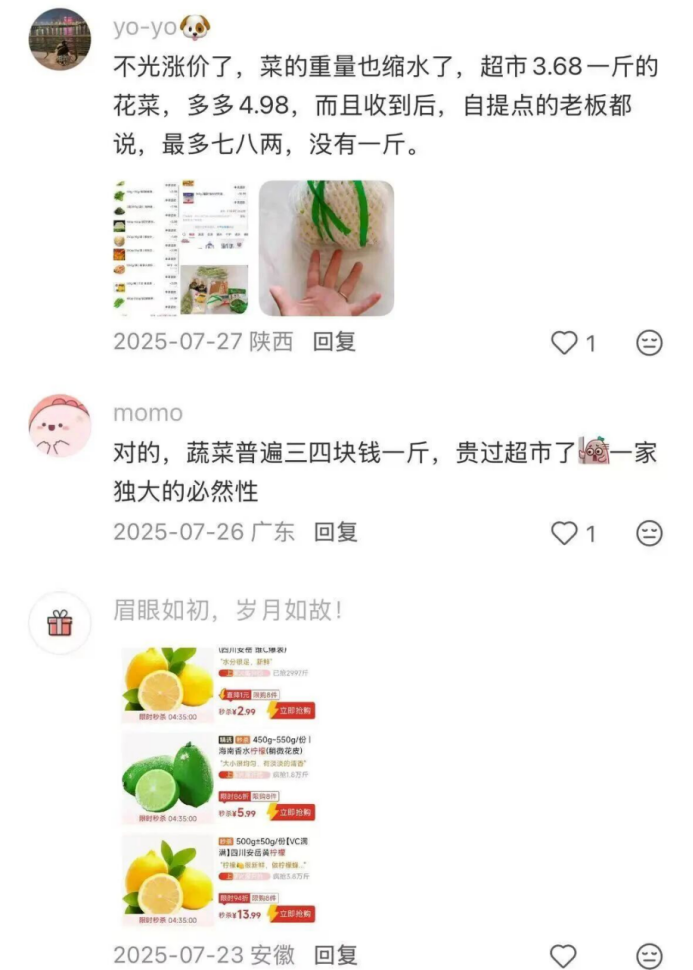Reply to yo-yo's comment
The width and height of the screenshot is (693, 970).
click(335, 342)
